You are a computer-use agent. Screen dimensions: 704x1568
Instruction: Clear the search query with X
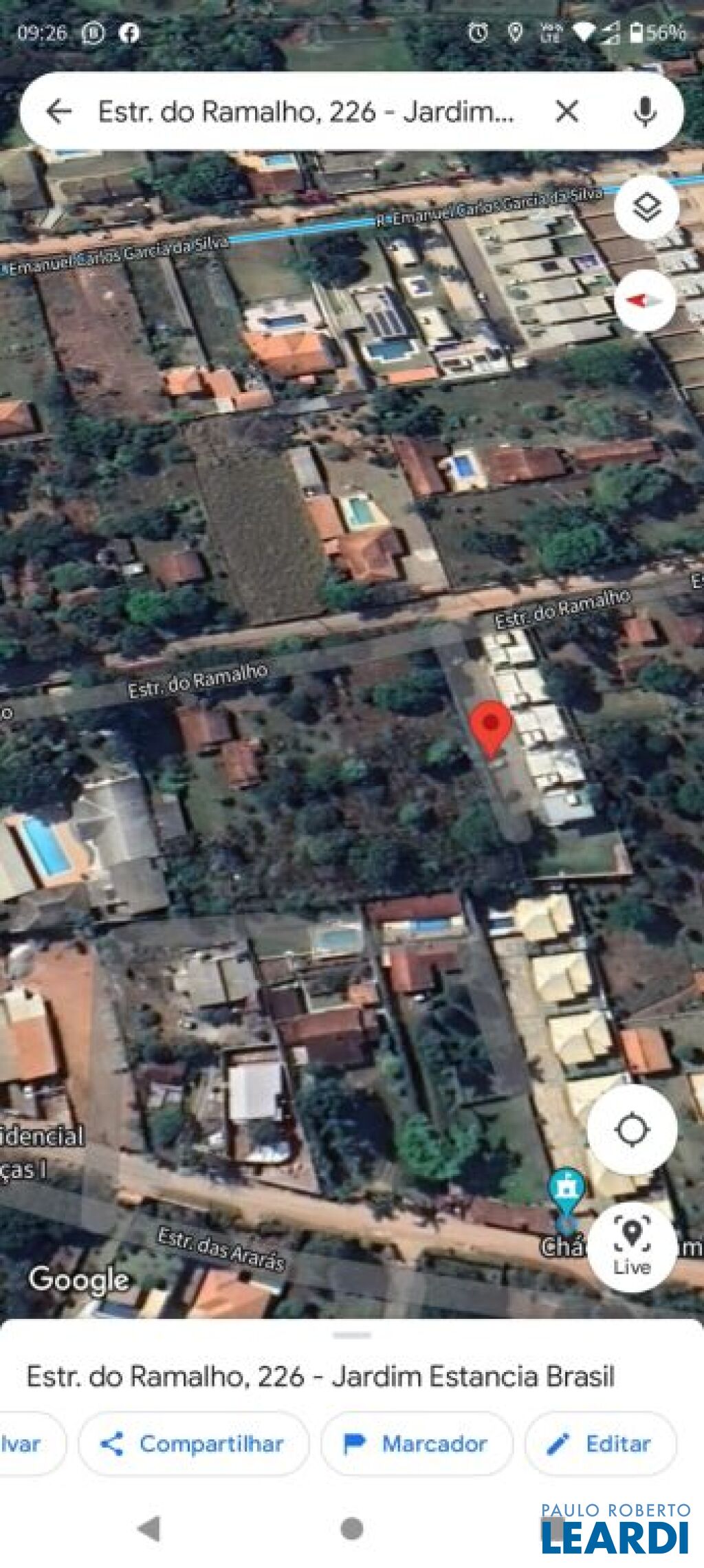[566, 111]
